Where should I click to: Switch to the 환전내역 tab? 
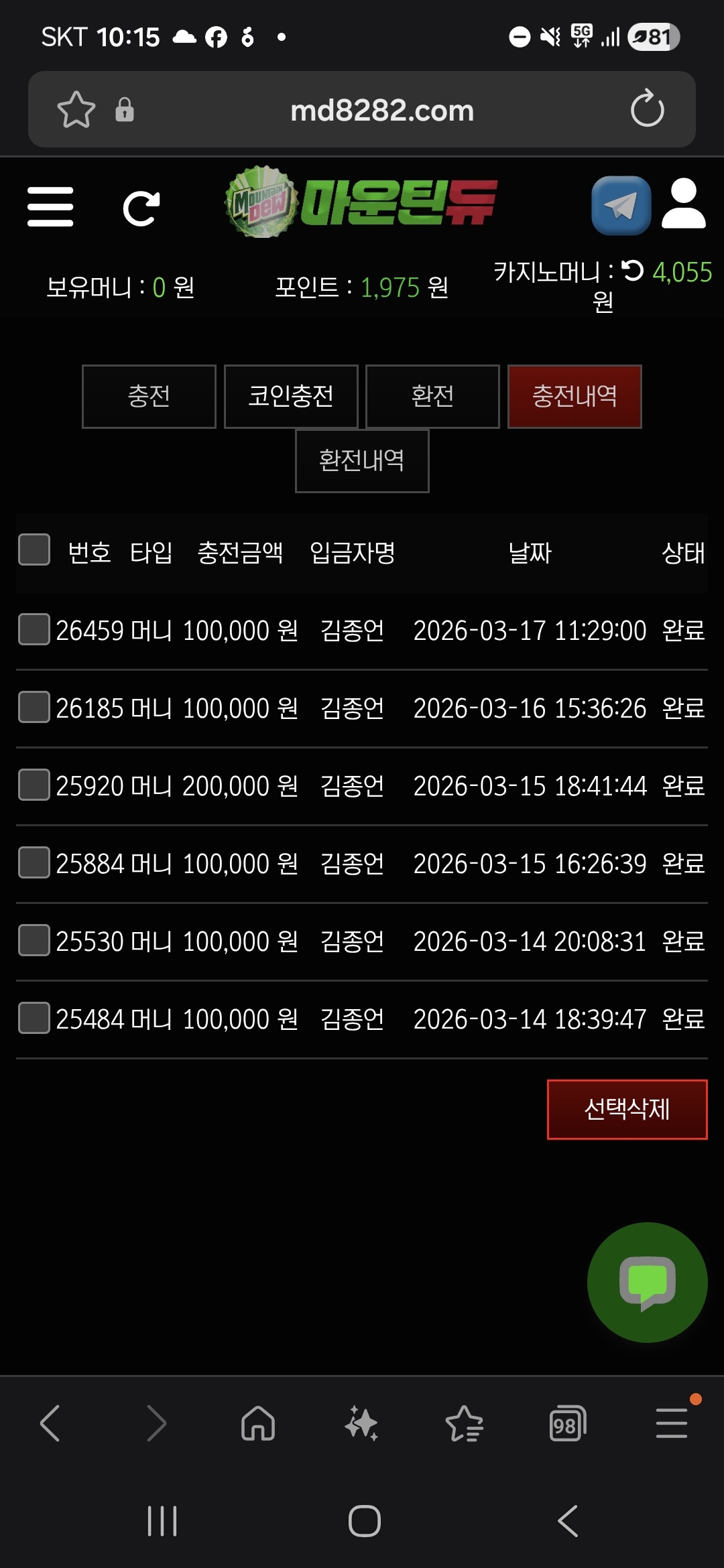click(x=362, y=460)
